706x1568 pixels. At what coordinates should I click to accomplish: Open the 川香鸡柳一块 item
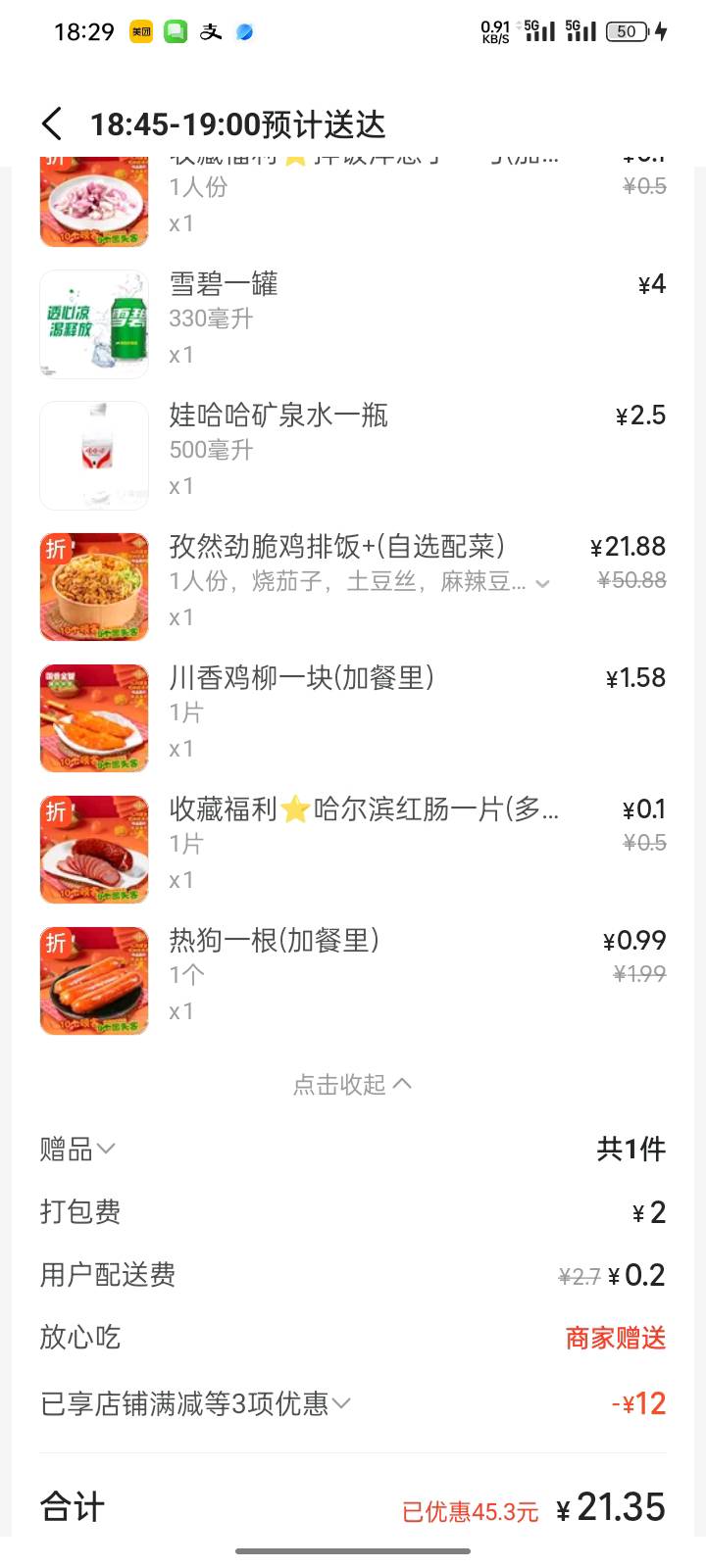(301, 678)
